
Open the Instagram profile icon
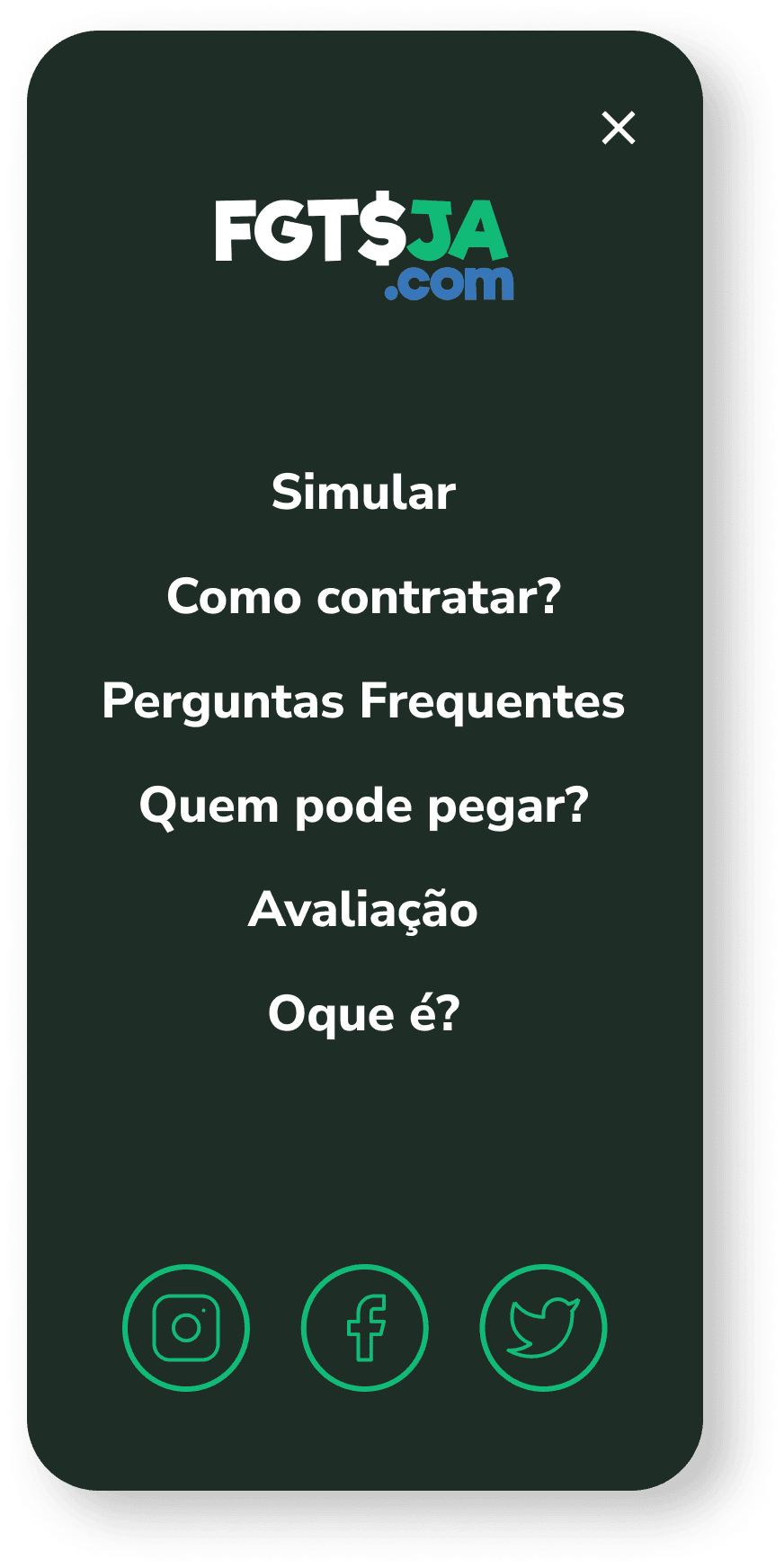(186, 1328)
